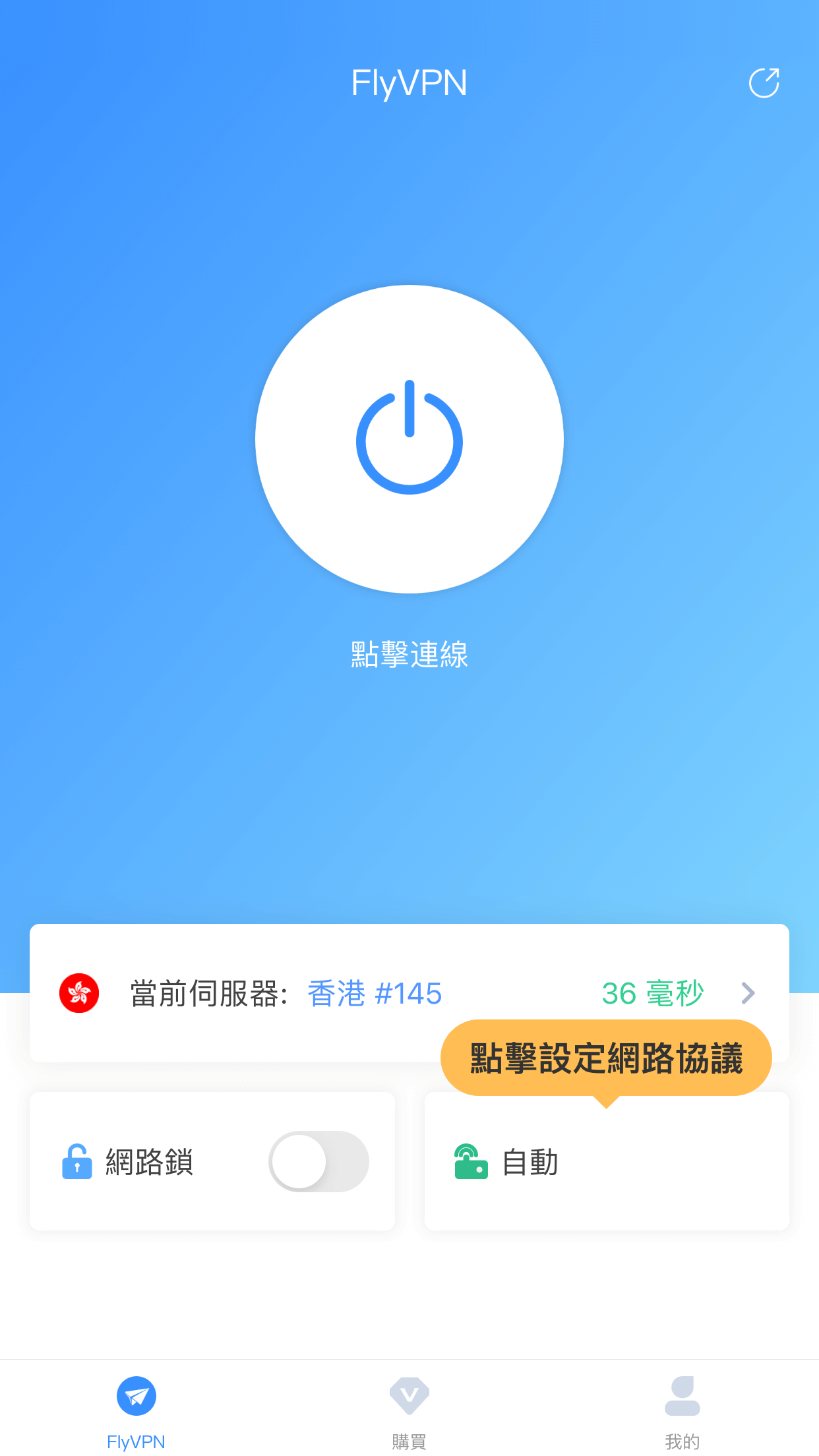Select the FlyVPN tab
This screenshot has height=1456, width=819.
(x=136, y=1411)
